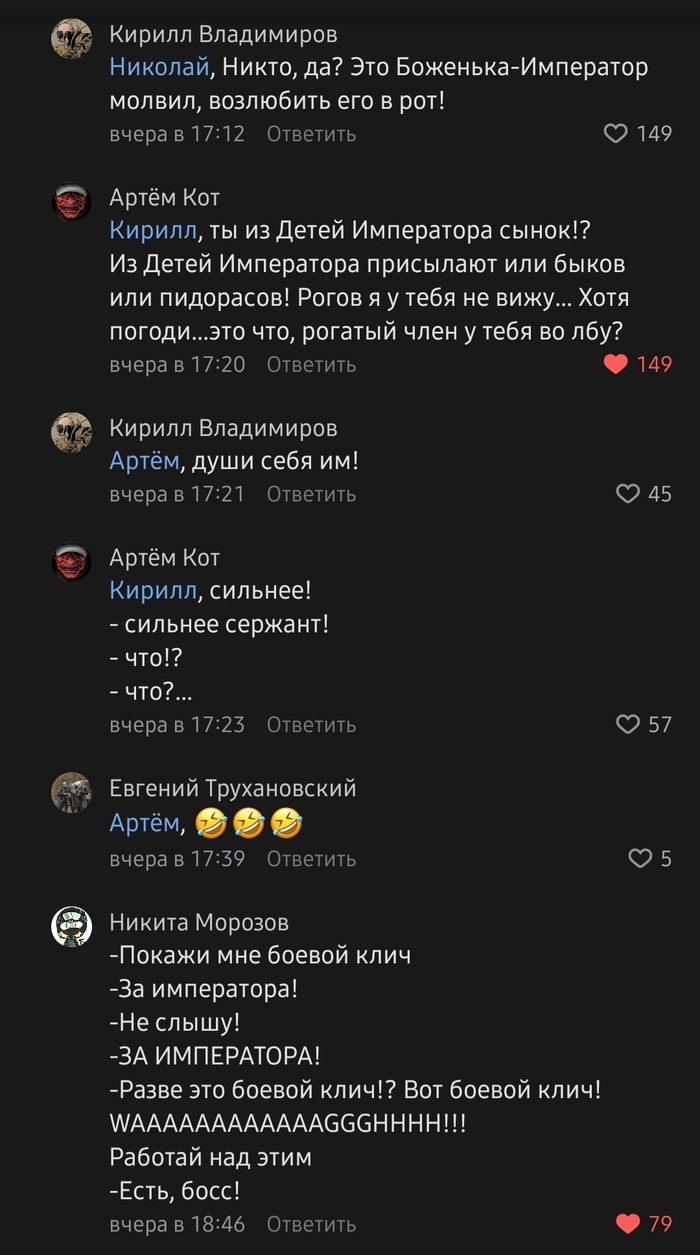Screen dimensions: 700x1255
Task: Like Евгений Трухановский's emoji comment
Action: (640, 858)
